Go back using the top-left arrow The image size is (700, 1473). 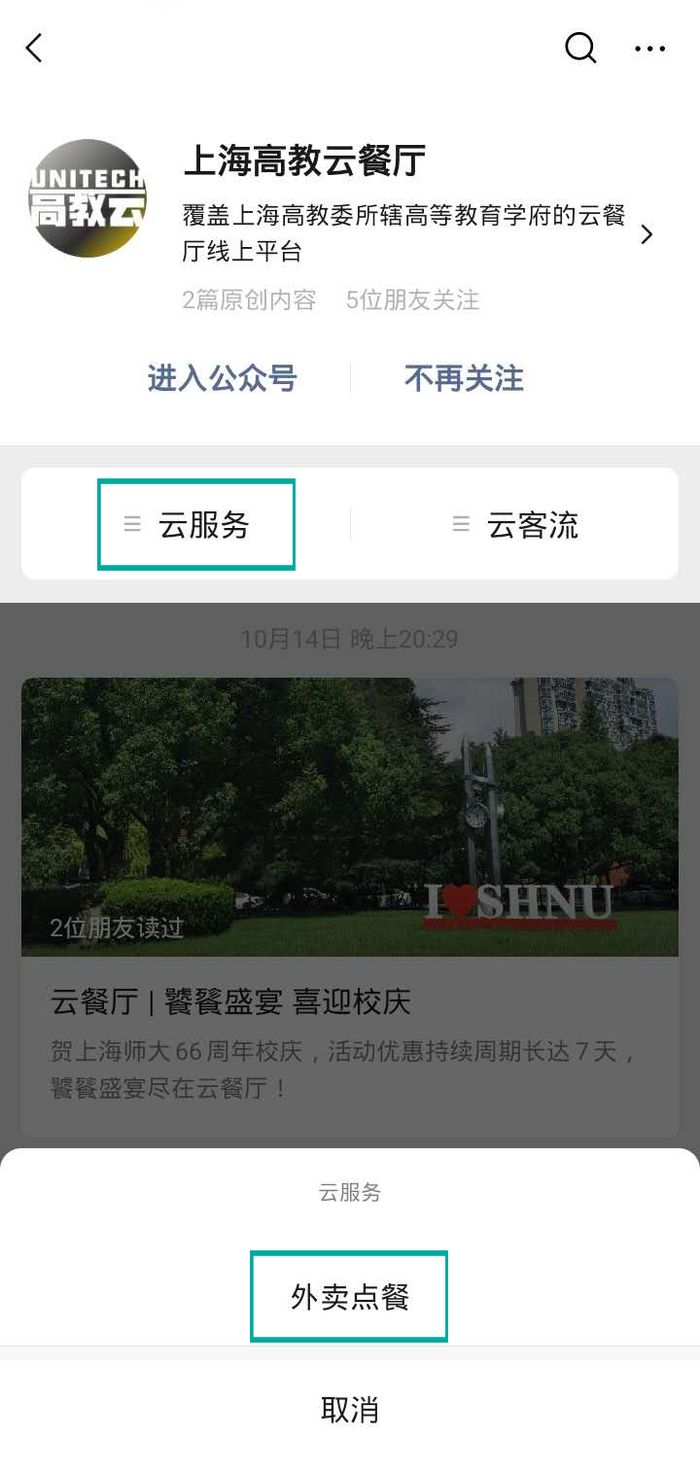pyautogui.click(x=35, y=48)
